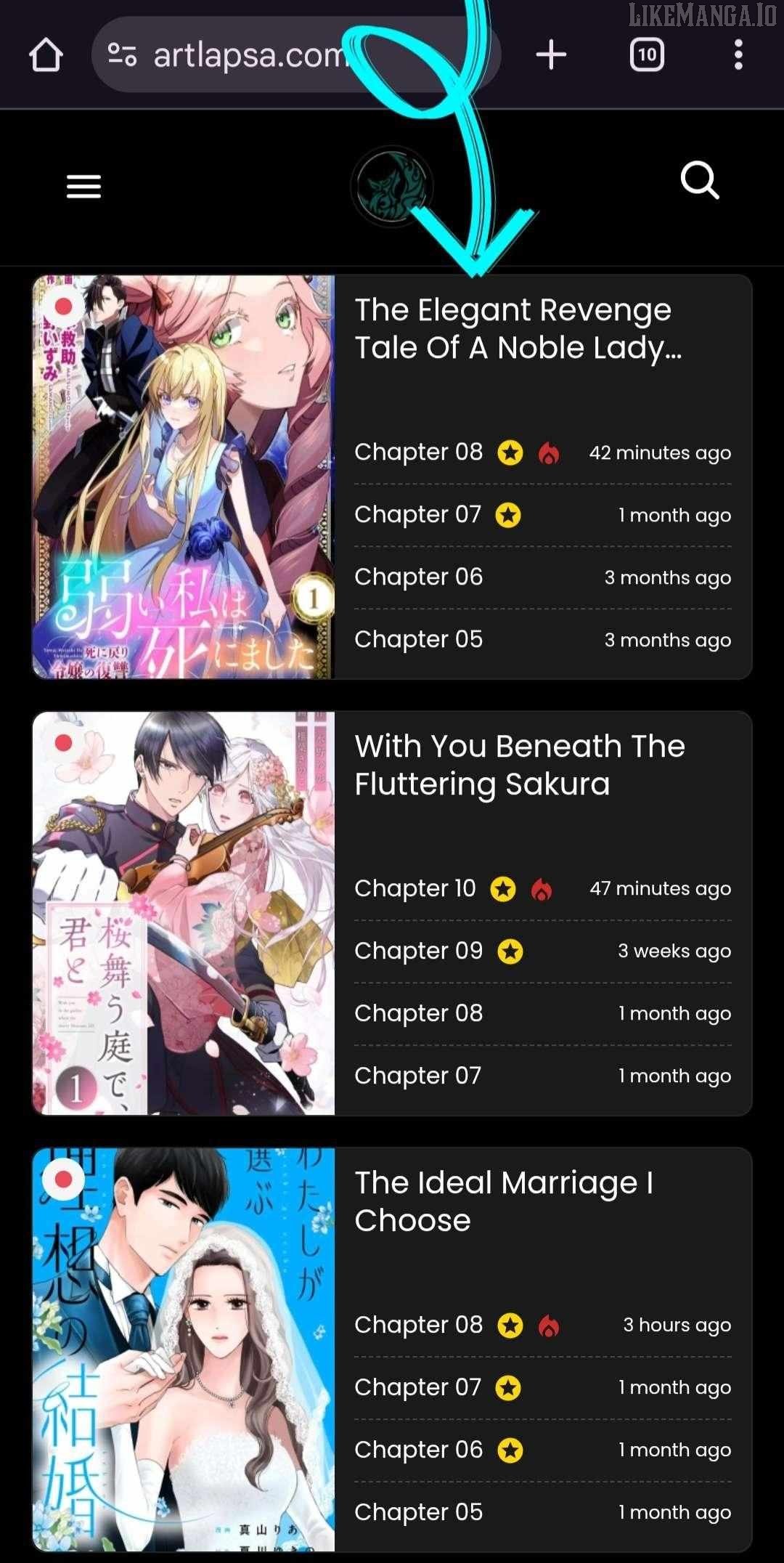Open The Ideal Marriage I Choose title
The height and width of the screenshot is (1563, 784).
coord(503,1201)
